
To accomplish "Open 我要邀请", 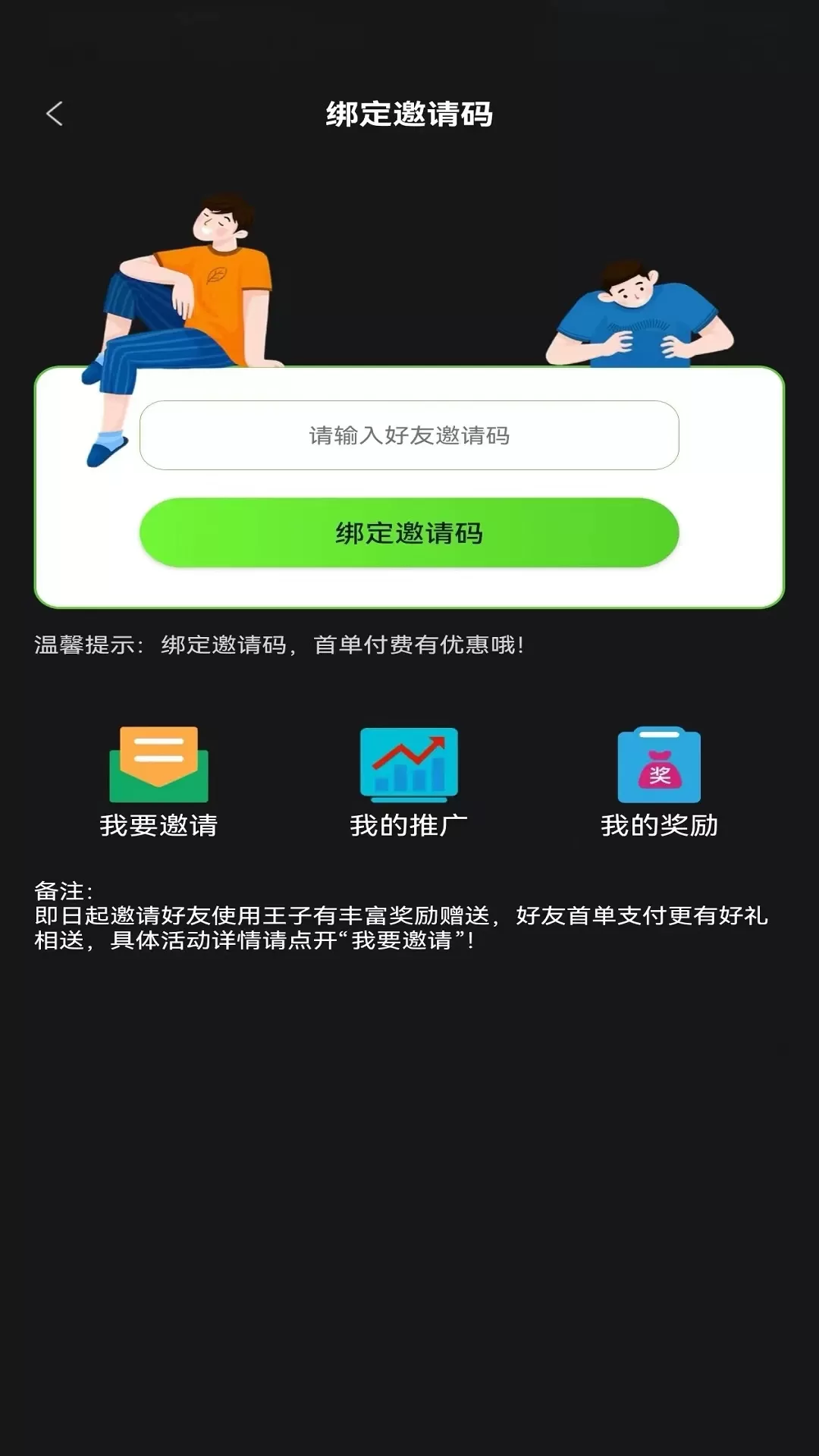I will tap(158, 781).
